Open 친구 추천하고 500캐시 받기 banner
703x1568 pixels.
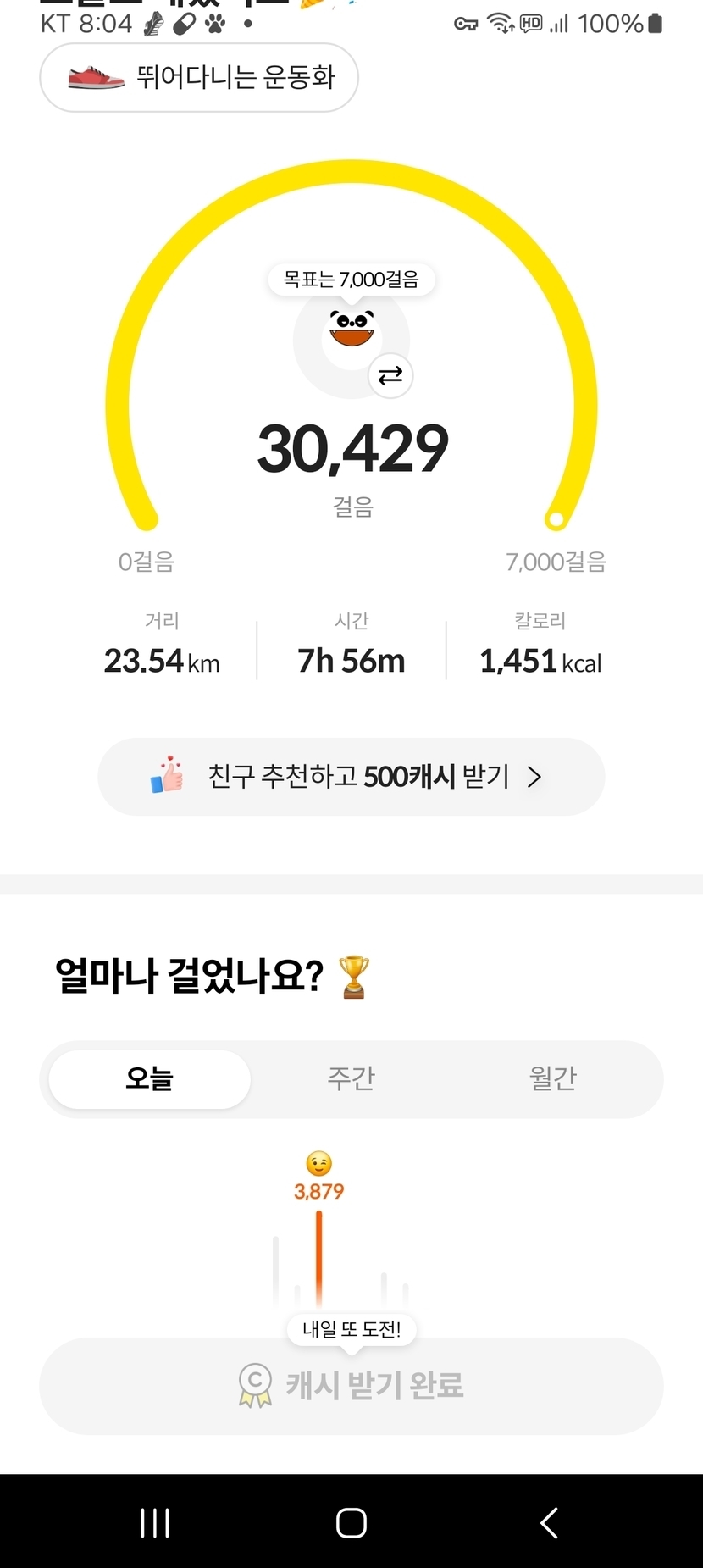pyautogui.click(x=351, y=777)
